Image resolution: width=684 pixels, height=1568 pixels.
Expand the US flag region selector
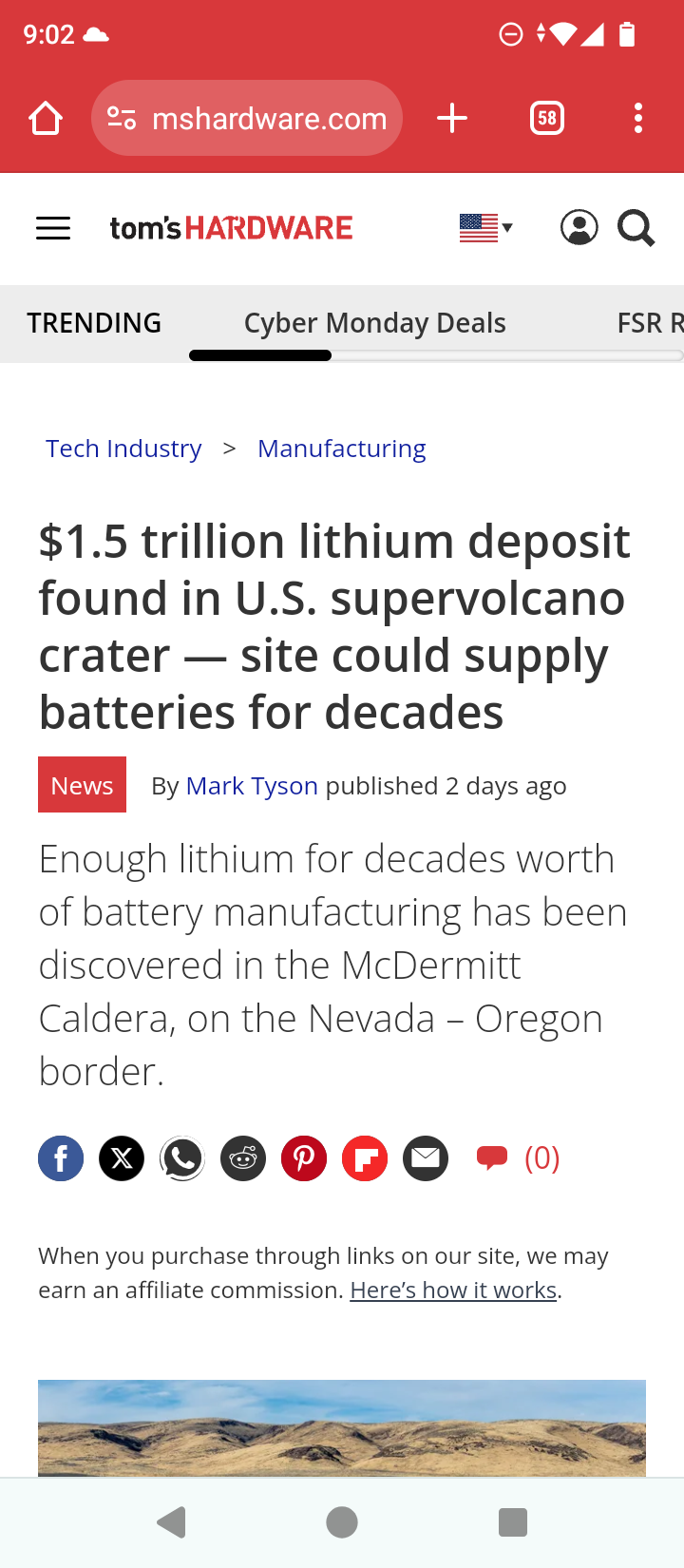(x=485, y=228)
